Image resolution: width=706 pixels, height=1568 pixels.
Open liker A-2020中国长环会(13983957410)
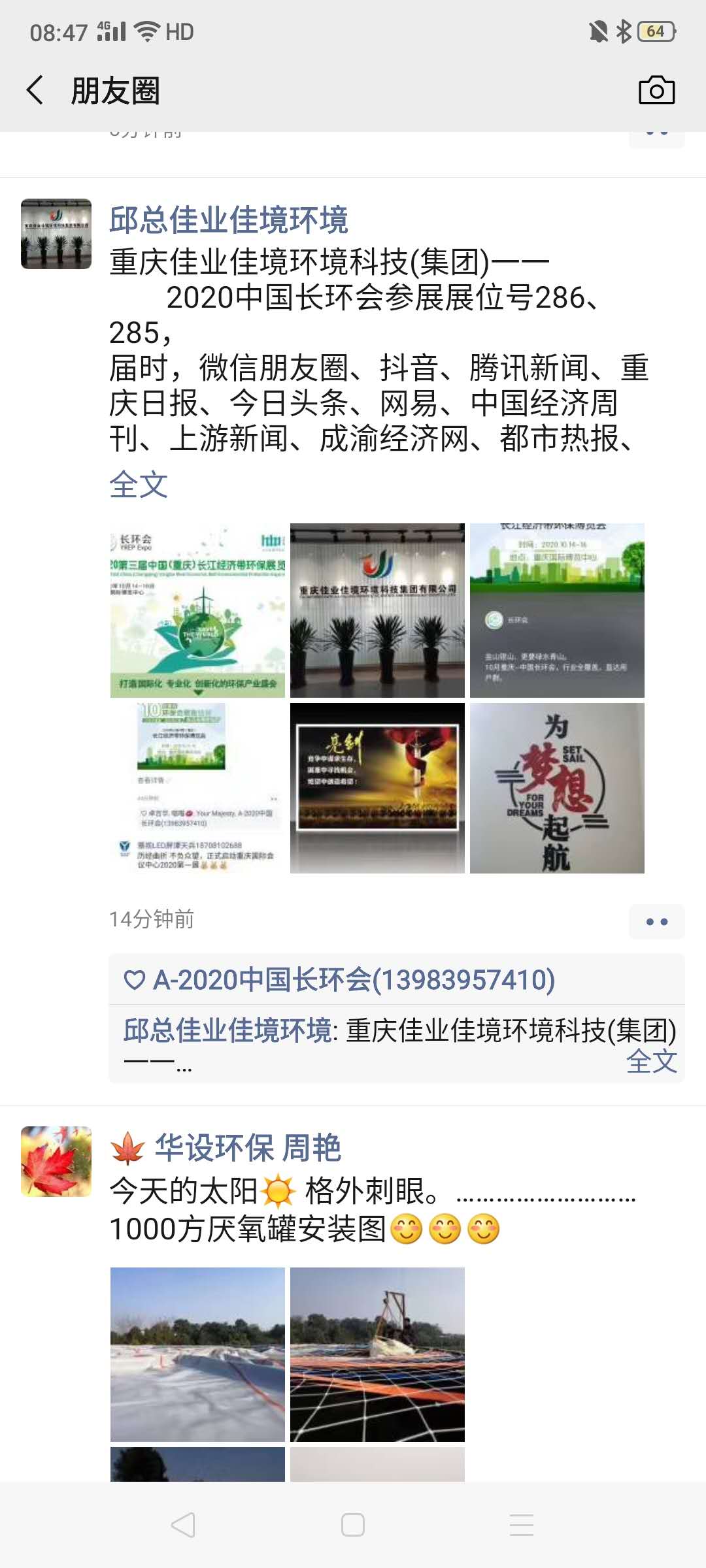click(353, 979)
